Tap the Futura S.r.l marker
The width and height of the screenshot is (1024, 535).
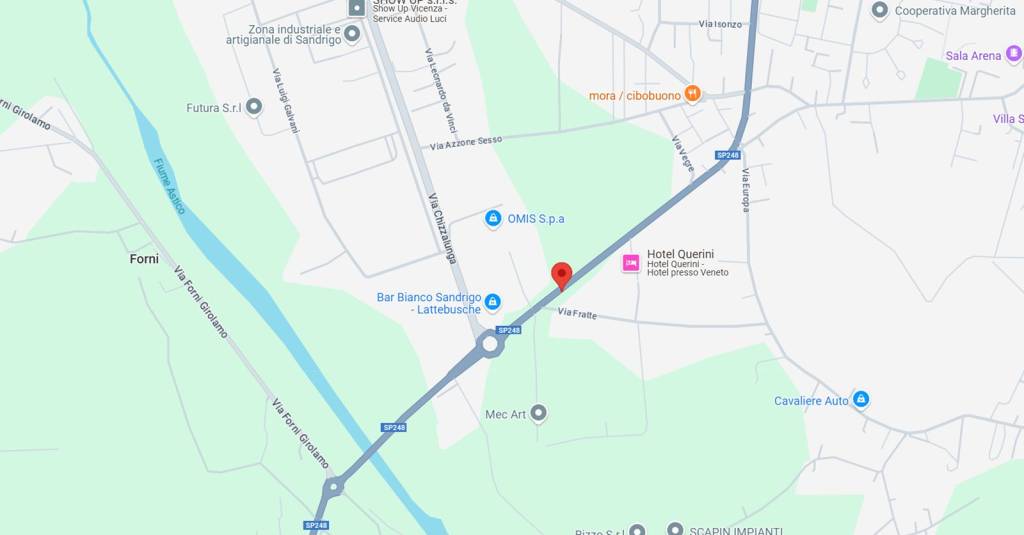pos(254,106)
